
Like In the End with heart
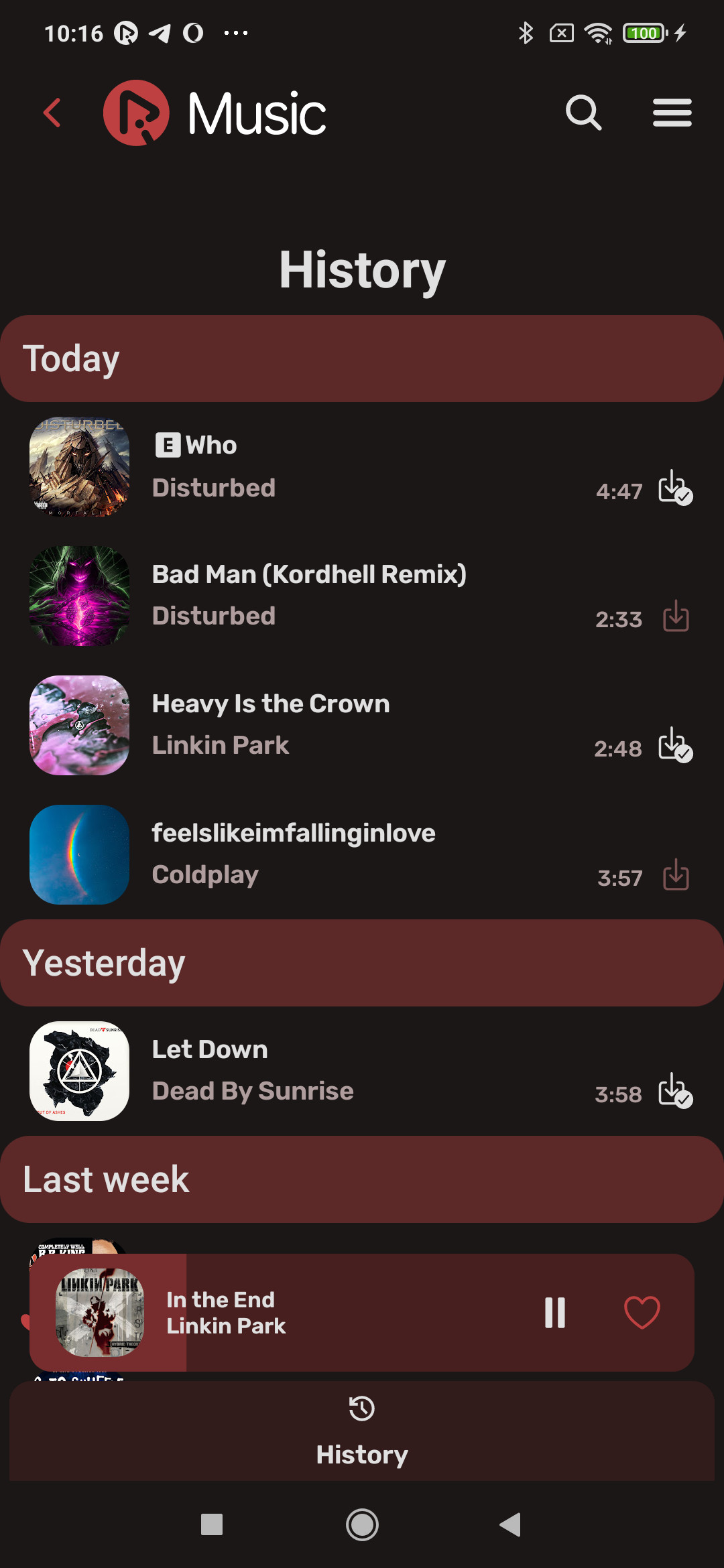click(642, 1312)
